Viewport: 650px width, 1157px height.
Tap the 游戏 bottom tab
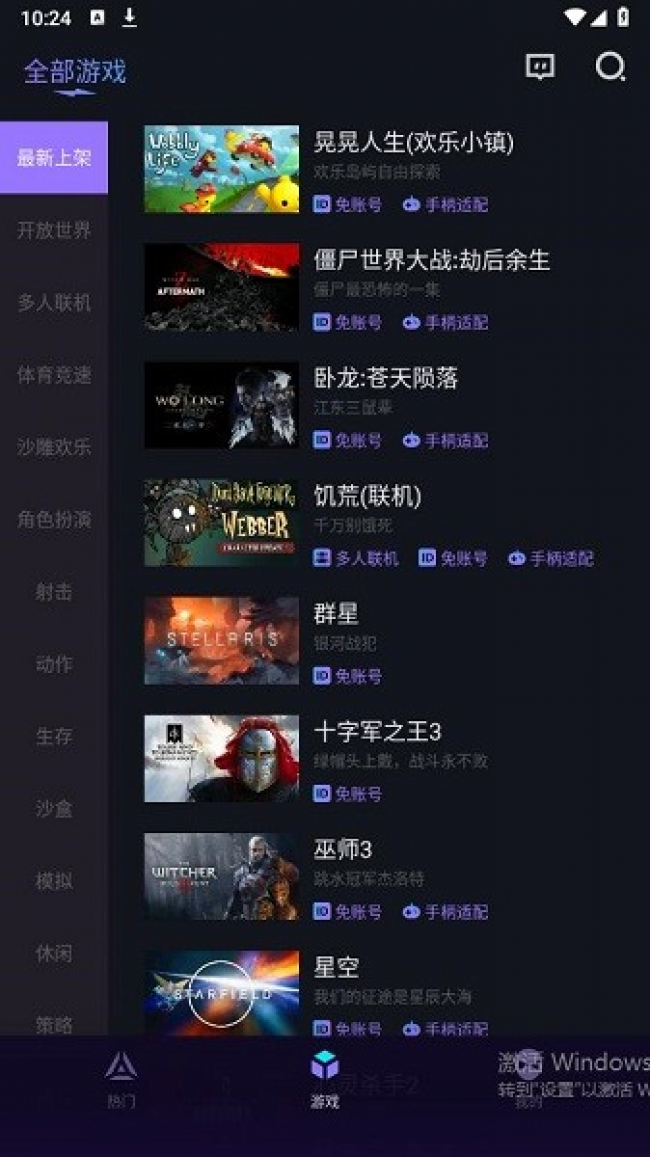[x=325, y=1079]
